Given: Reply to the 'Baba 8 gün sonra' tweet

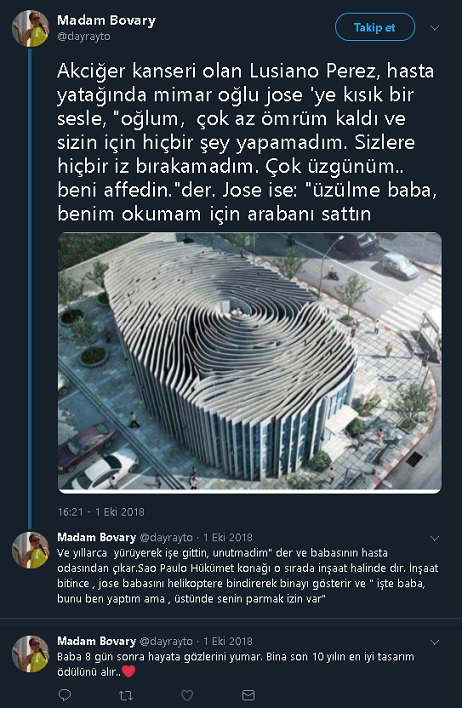Looking at the screenshot, I should (65, 694).
